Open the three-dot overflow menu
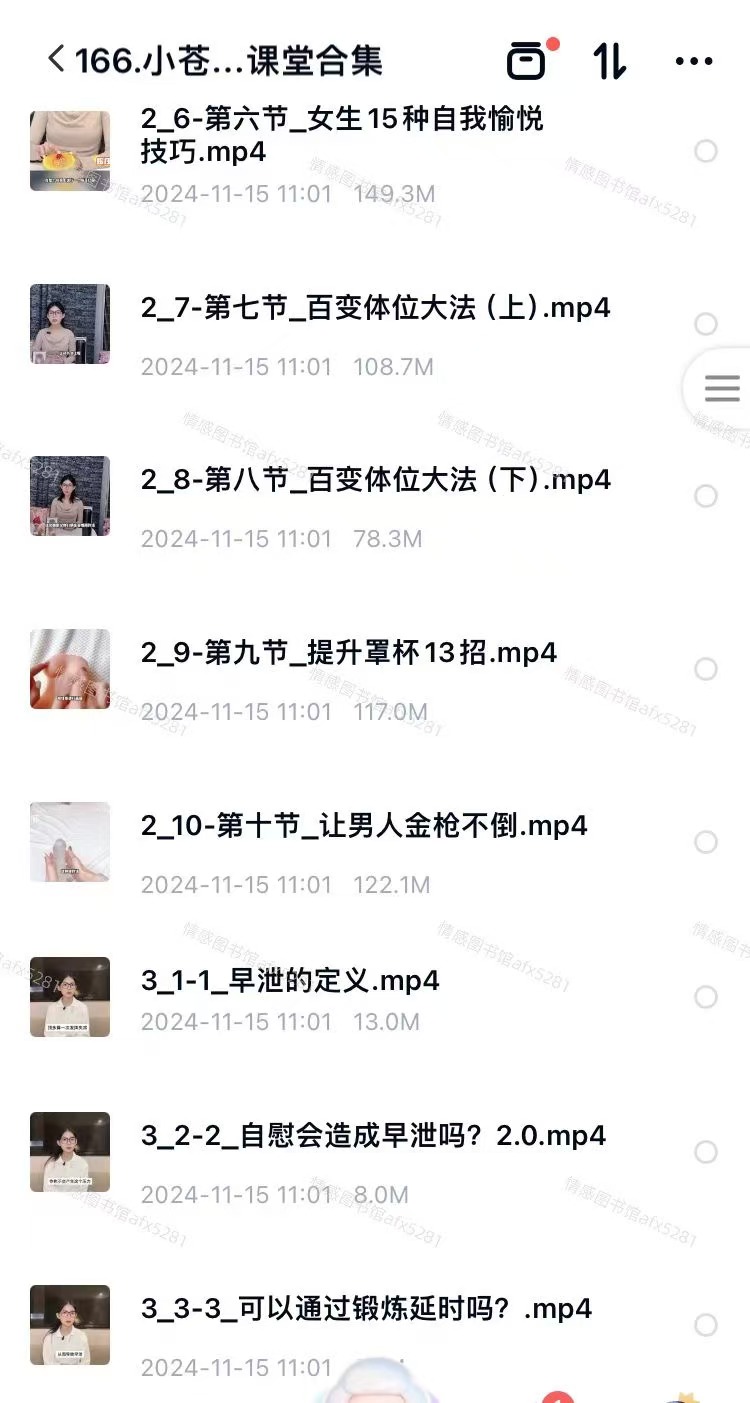The height and width of the screenshot is (1403, 750). [x=693, y=61]
